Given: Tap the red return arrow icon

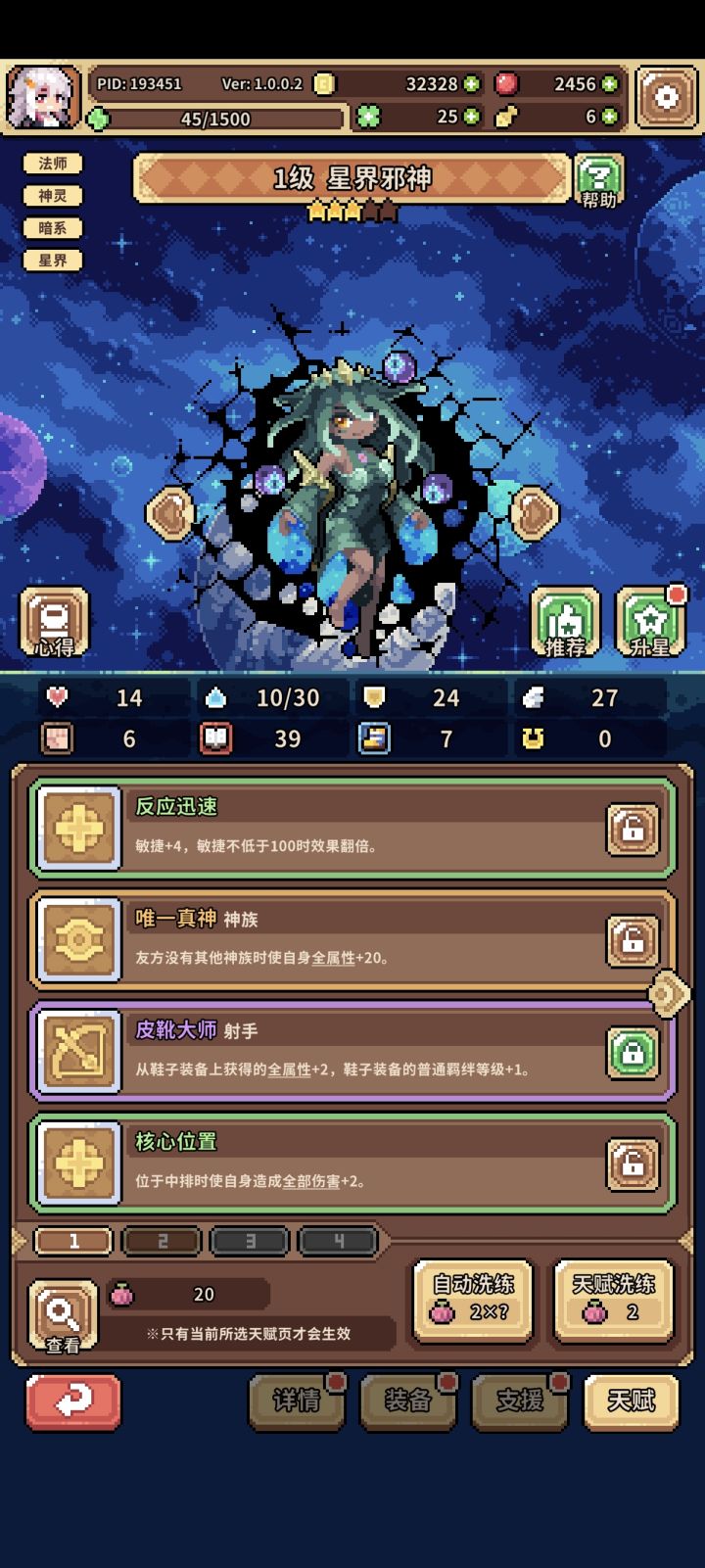Looking at the screenshot, I should (72, 1402).
